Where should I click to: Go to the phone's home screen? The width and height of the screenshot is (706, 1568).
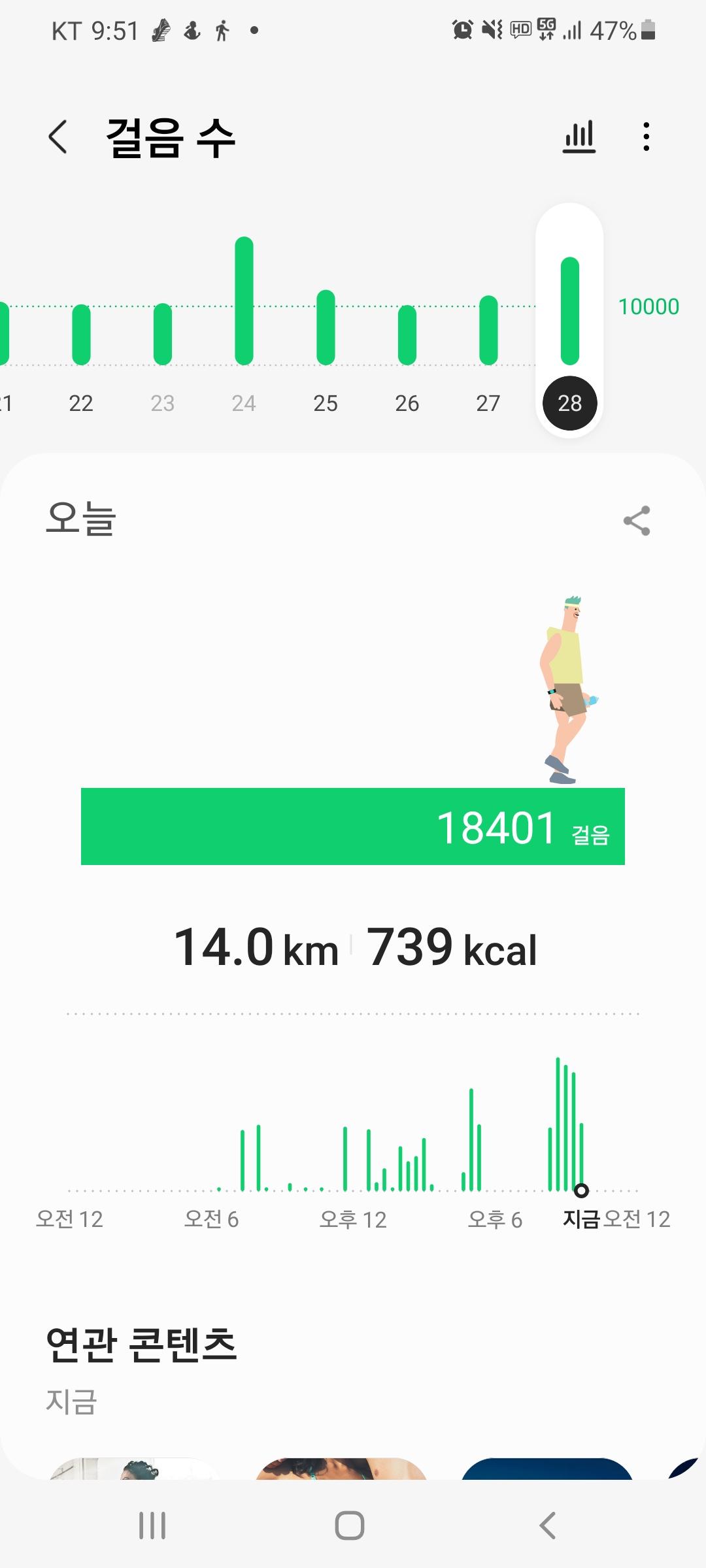click(x=350, y=1526)
